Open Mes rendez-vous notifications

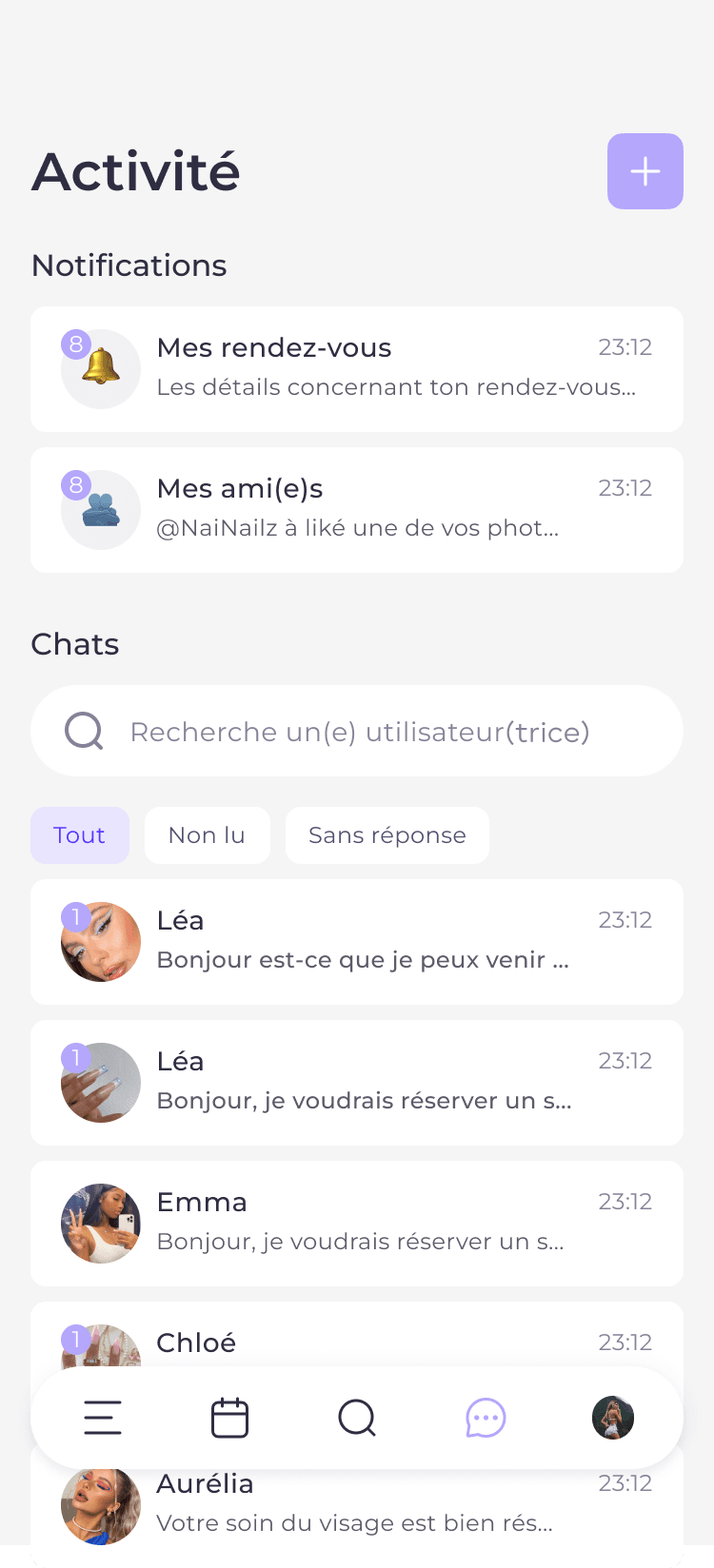pos(357,369)
